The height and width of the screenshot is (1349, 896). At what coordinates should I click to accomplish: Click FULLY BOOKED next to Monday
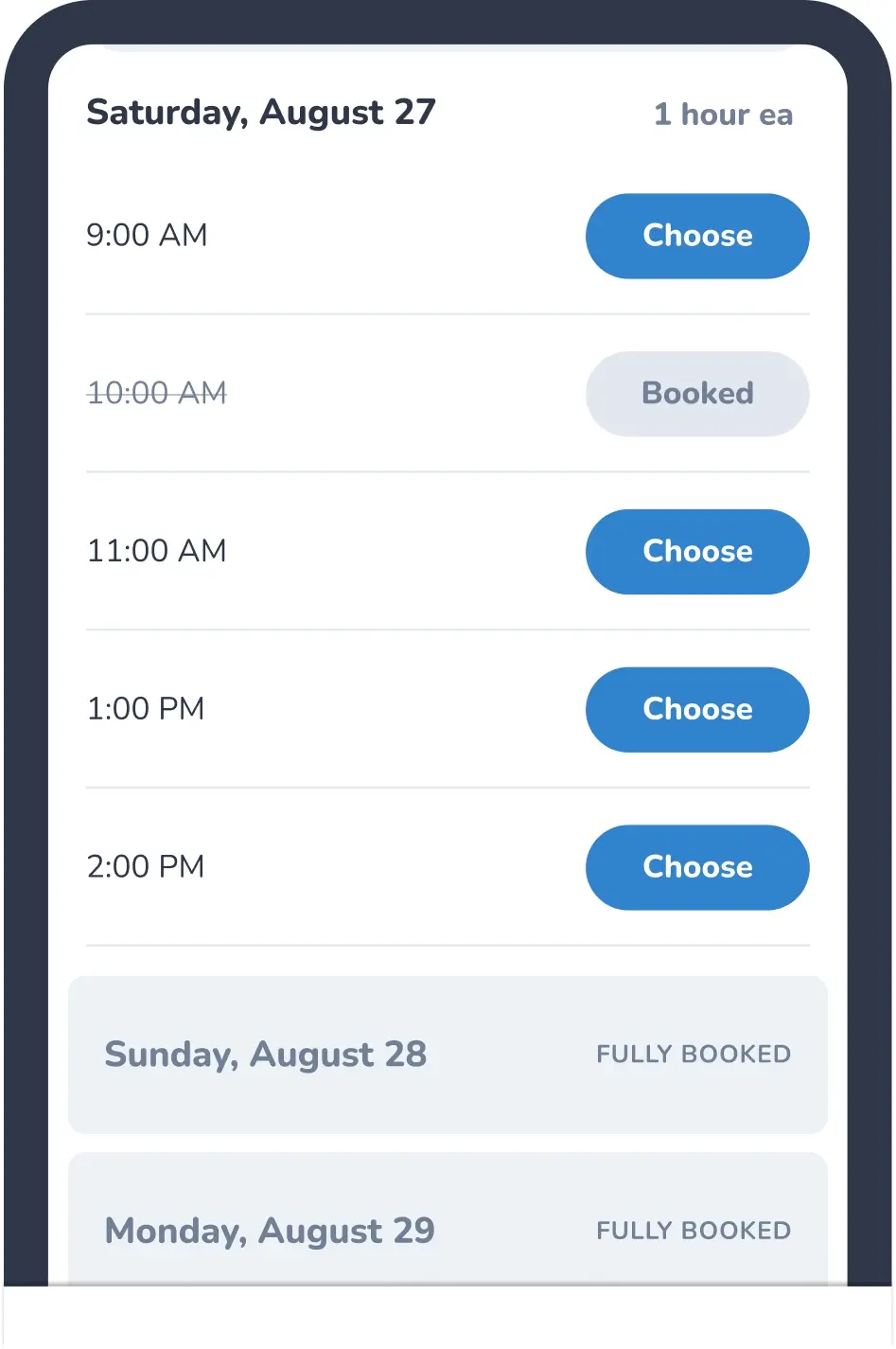[694, 1231]
